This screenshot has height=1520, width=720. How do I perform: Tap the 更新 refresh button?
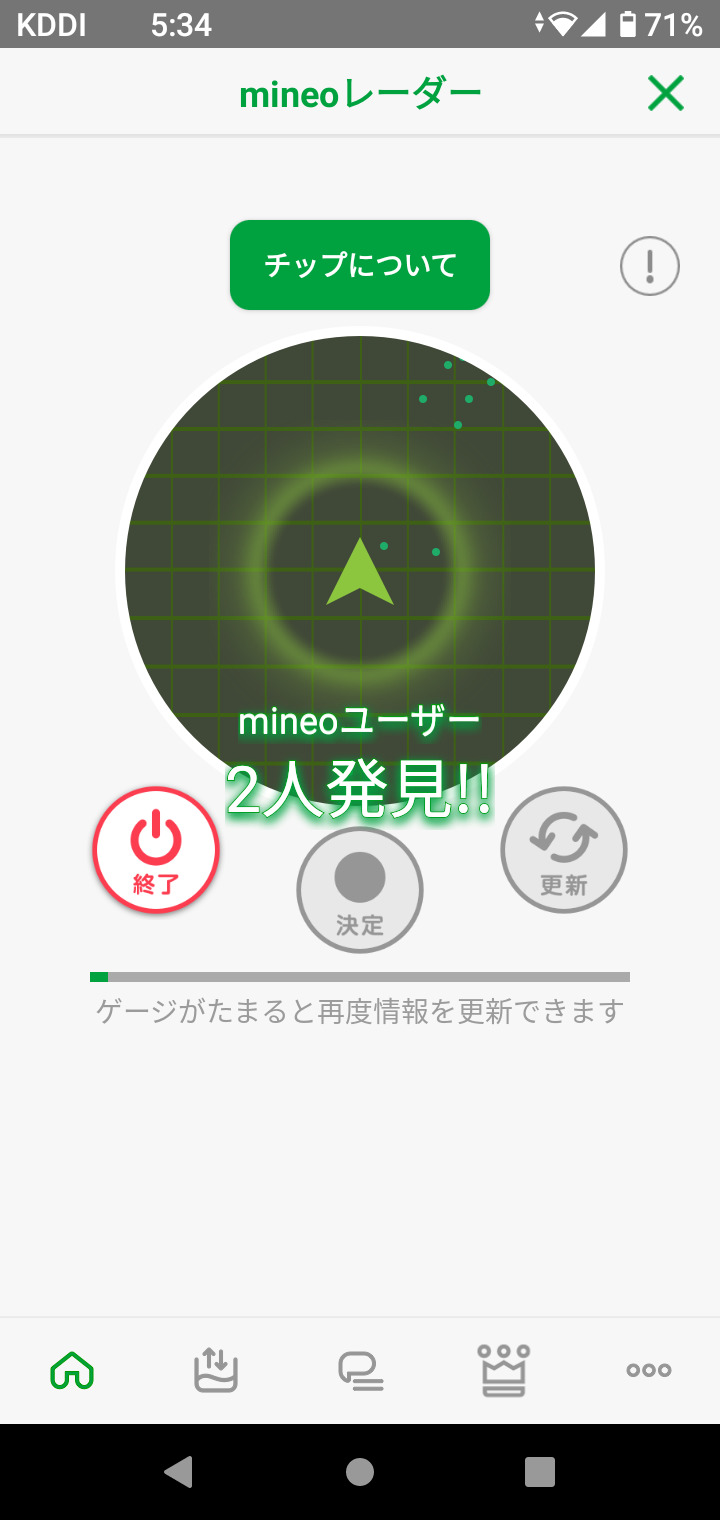tap(564, 850)
